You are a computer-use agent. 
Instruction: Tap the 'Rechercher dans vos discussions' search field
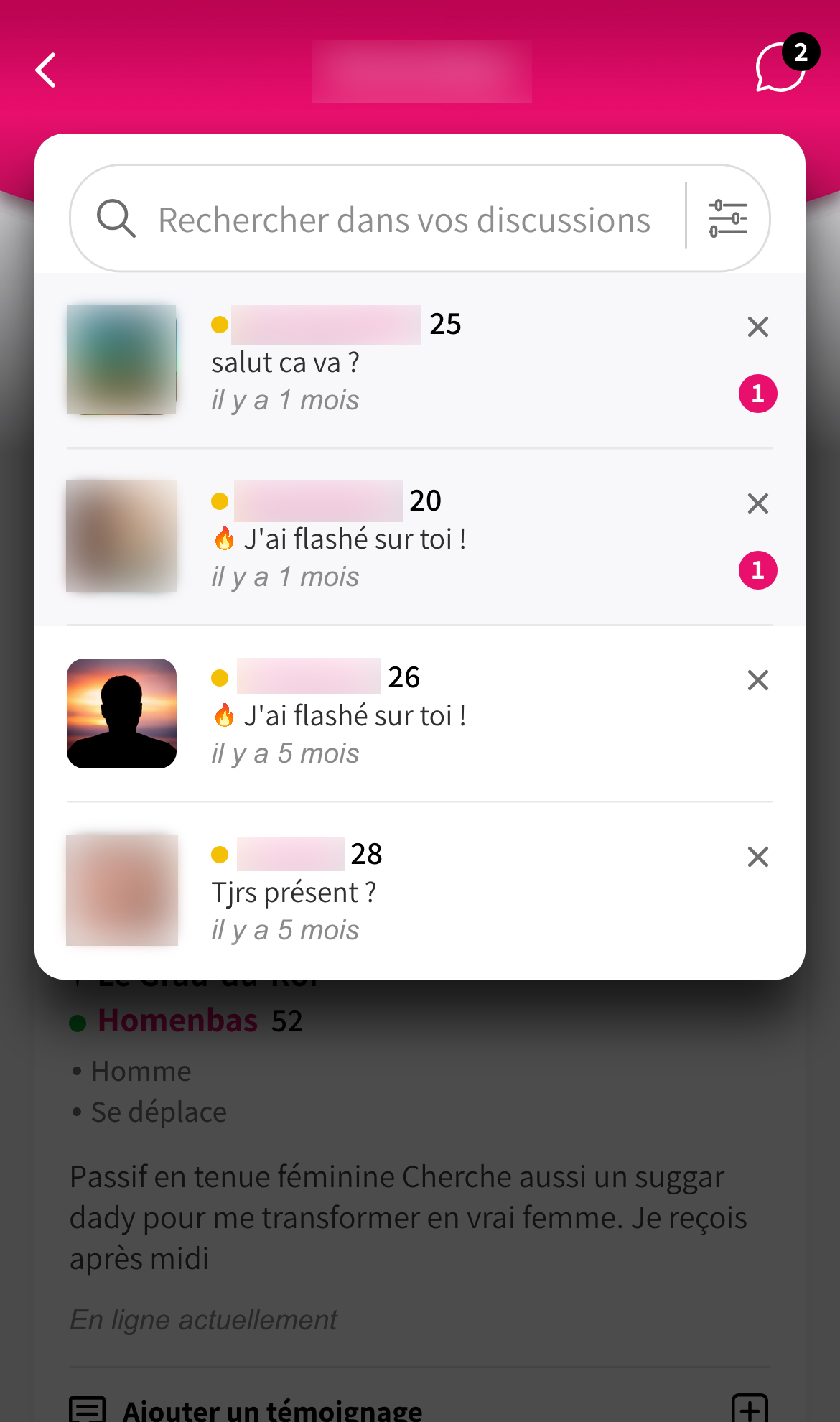click(x=403, y=220)
